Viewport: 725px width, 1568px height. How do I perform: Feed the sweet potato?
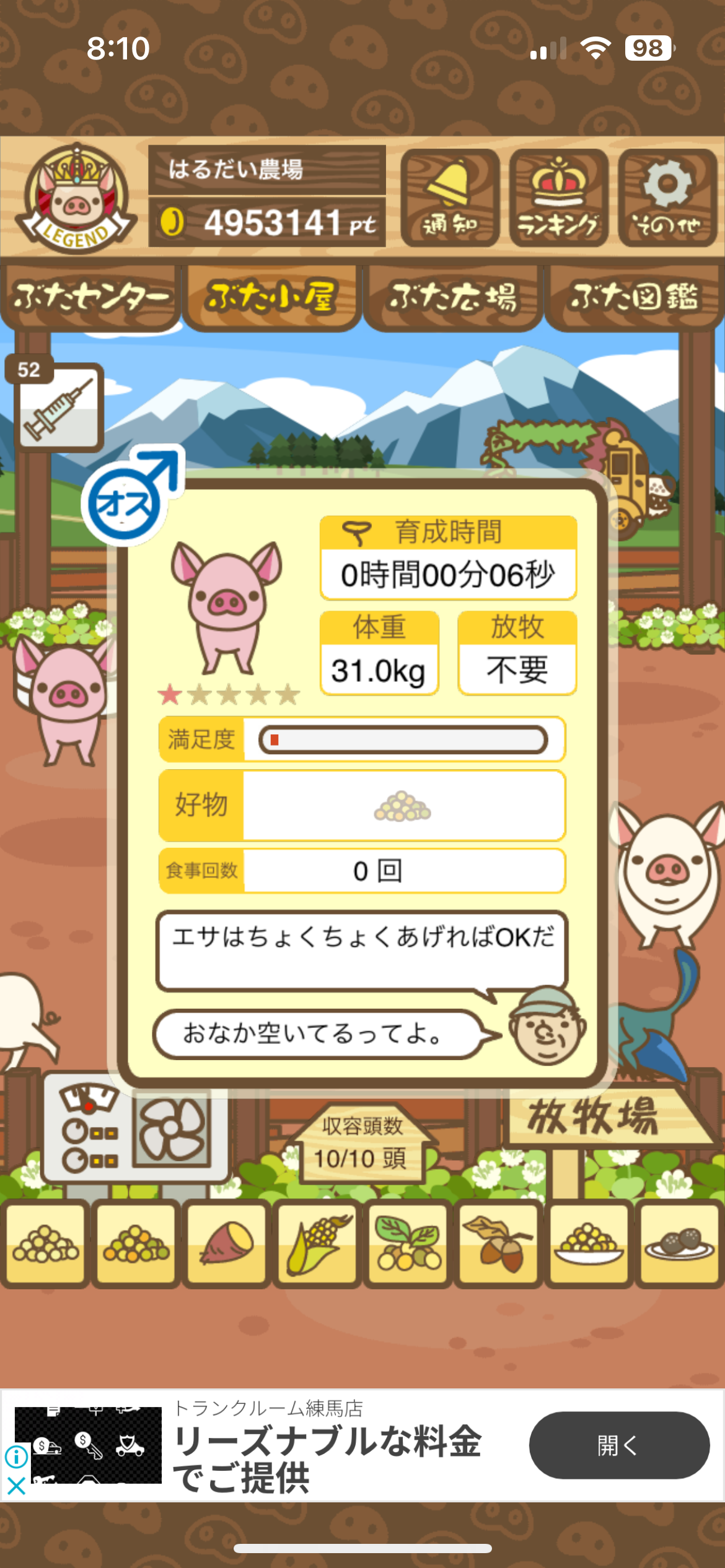[227, 1244]
